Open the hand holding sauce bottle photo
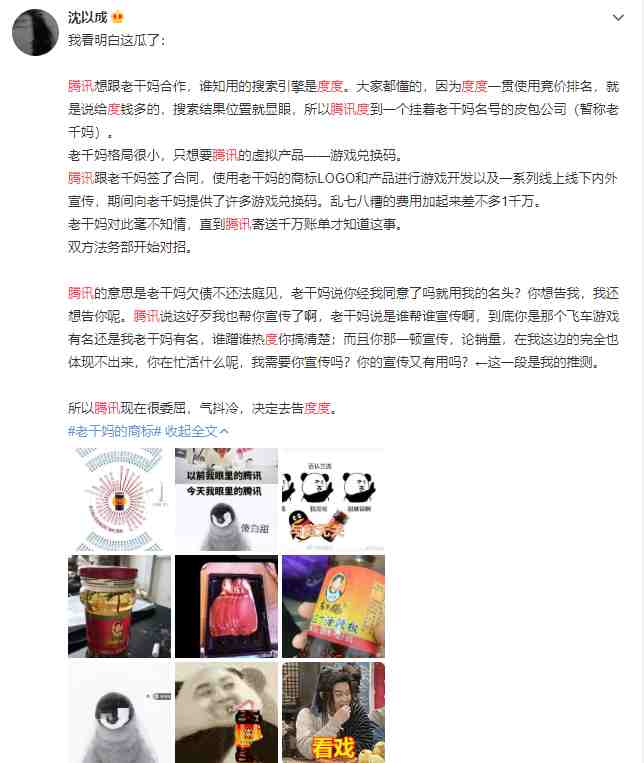Image resolution: width=644 pixels, height=763 pixels. click(x=332, y=606)
